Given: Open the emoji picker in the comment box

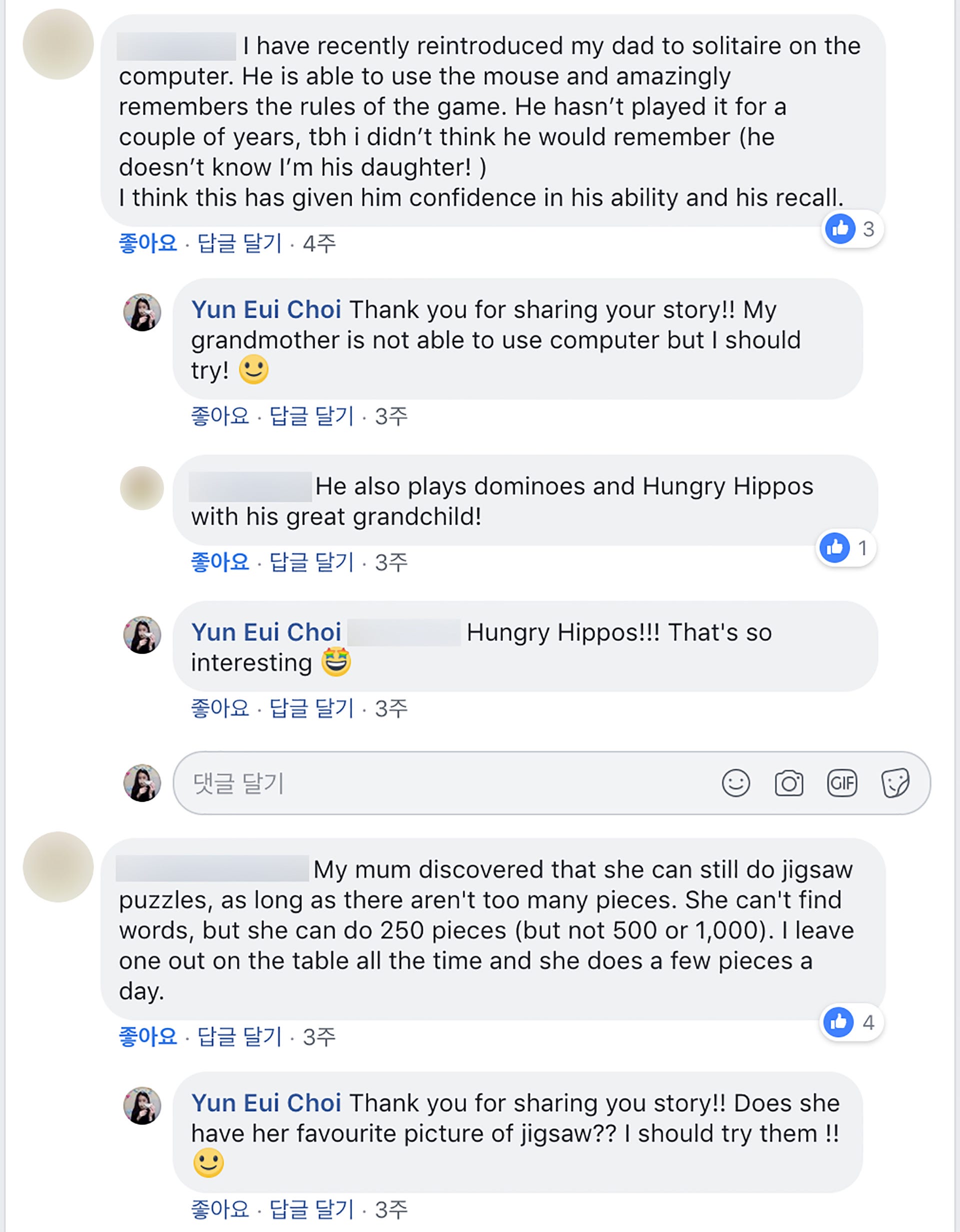Looking at the screenshot, I should [735, 783].
